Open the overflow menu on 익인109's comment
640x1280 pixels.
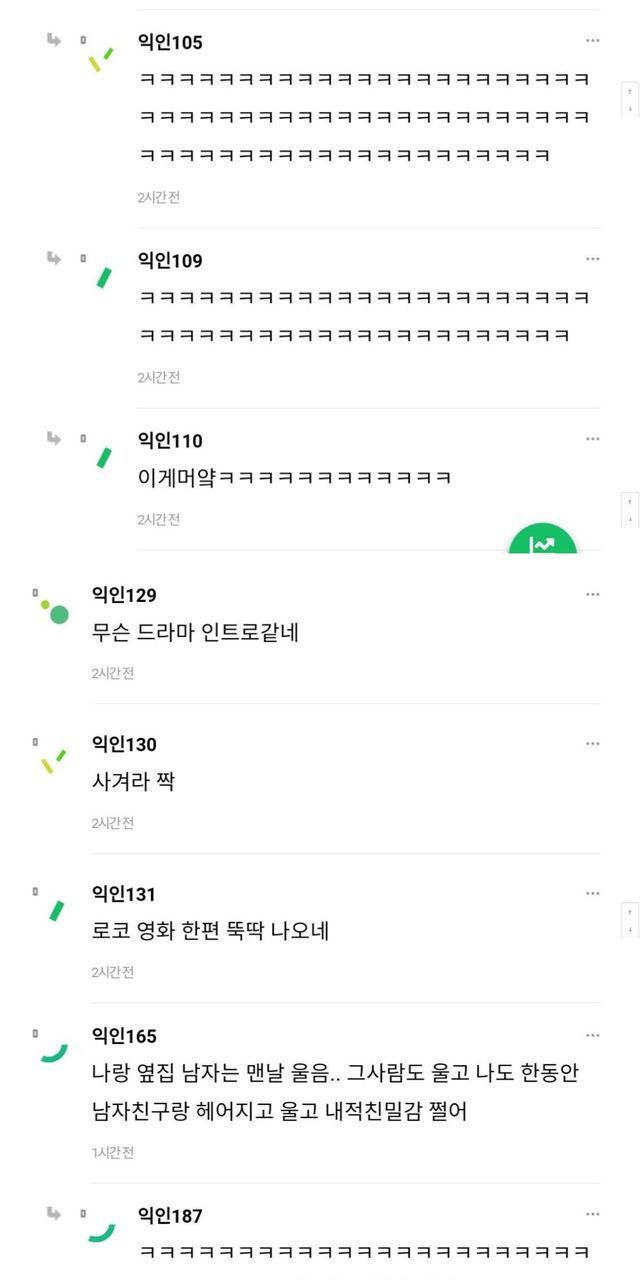pyautogui.click(x=593, y=259)
